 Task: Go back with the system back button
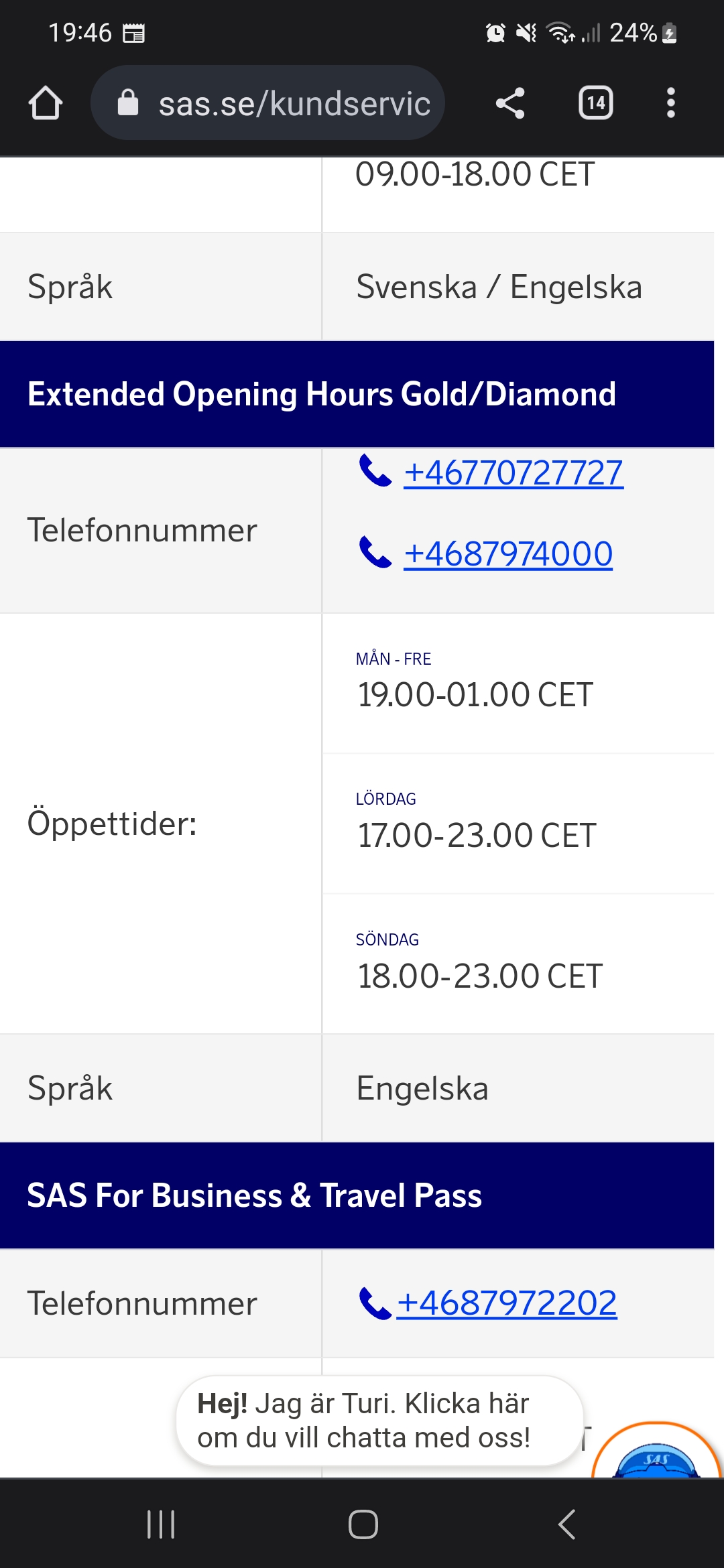(x=566, y=1524)
